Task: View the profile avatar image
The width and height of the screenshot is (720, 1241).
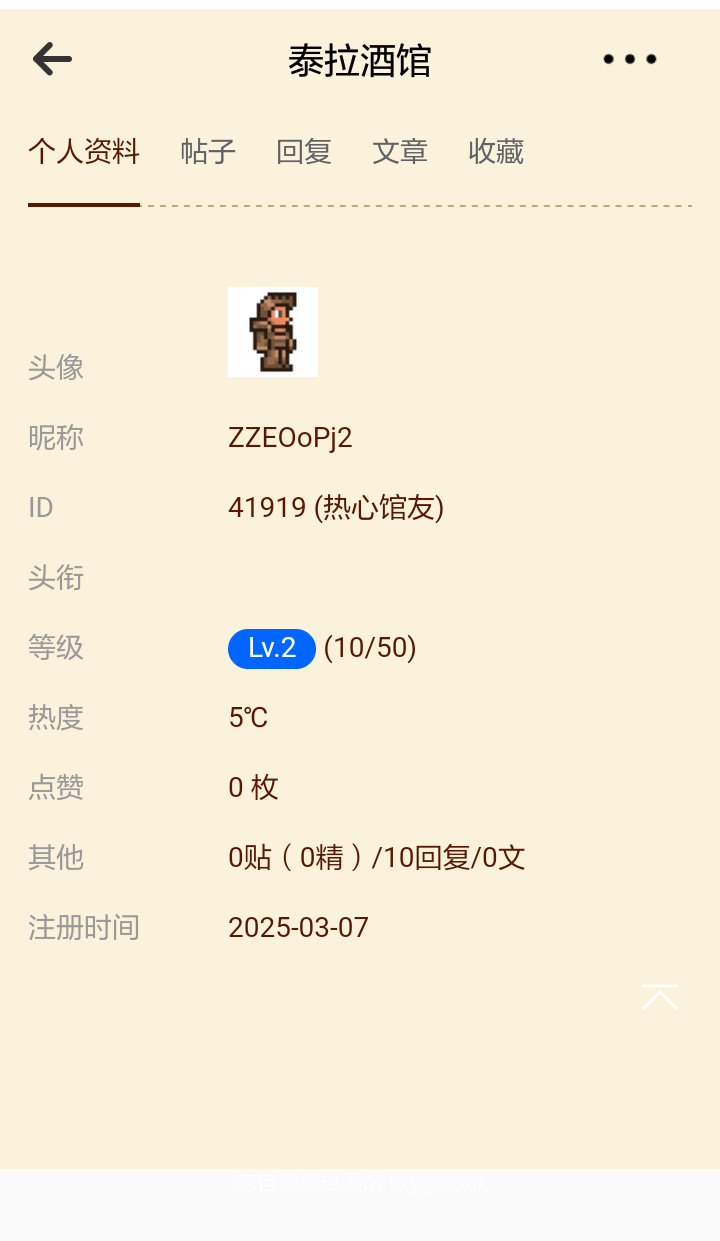Action: click(273, 332)
